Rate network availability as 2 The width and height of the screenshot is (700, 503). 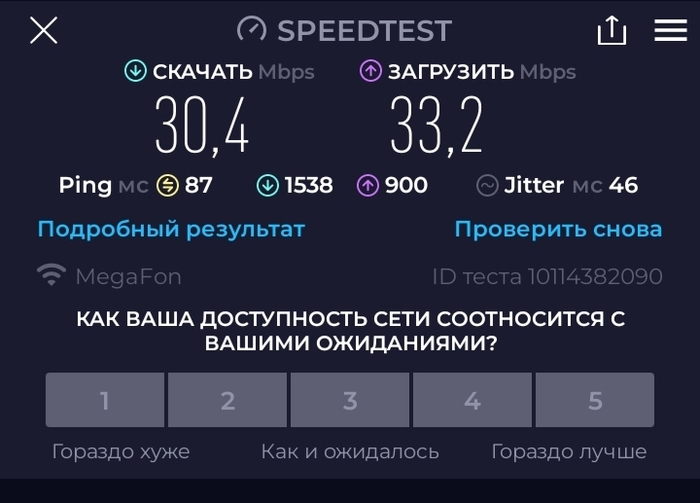(227, 401)
